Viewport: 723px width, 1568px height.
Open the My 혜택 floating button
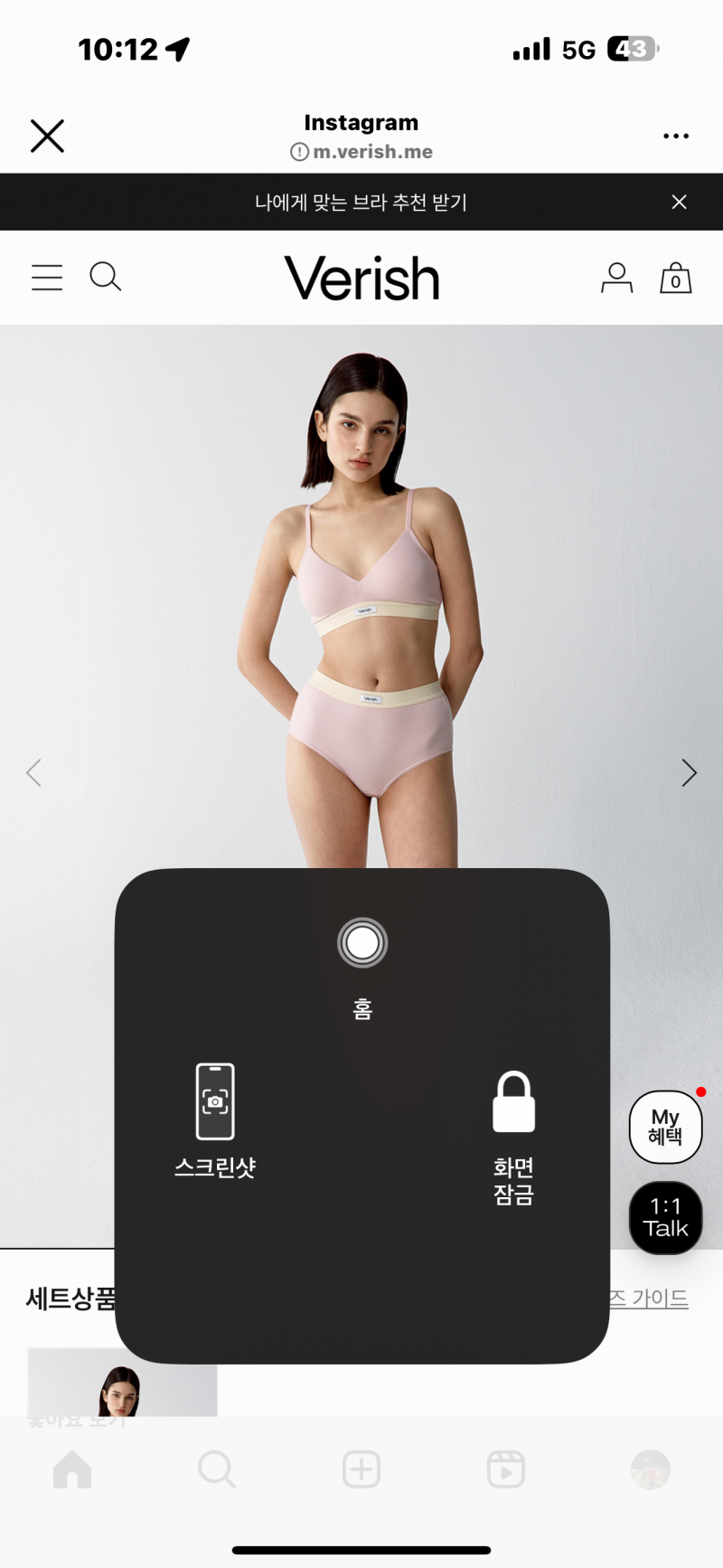tap(666, 1127)
